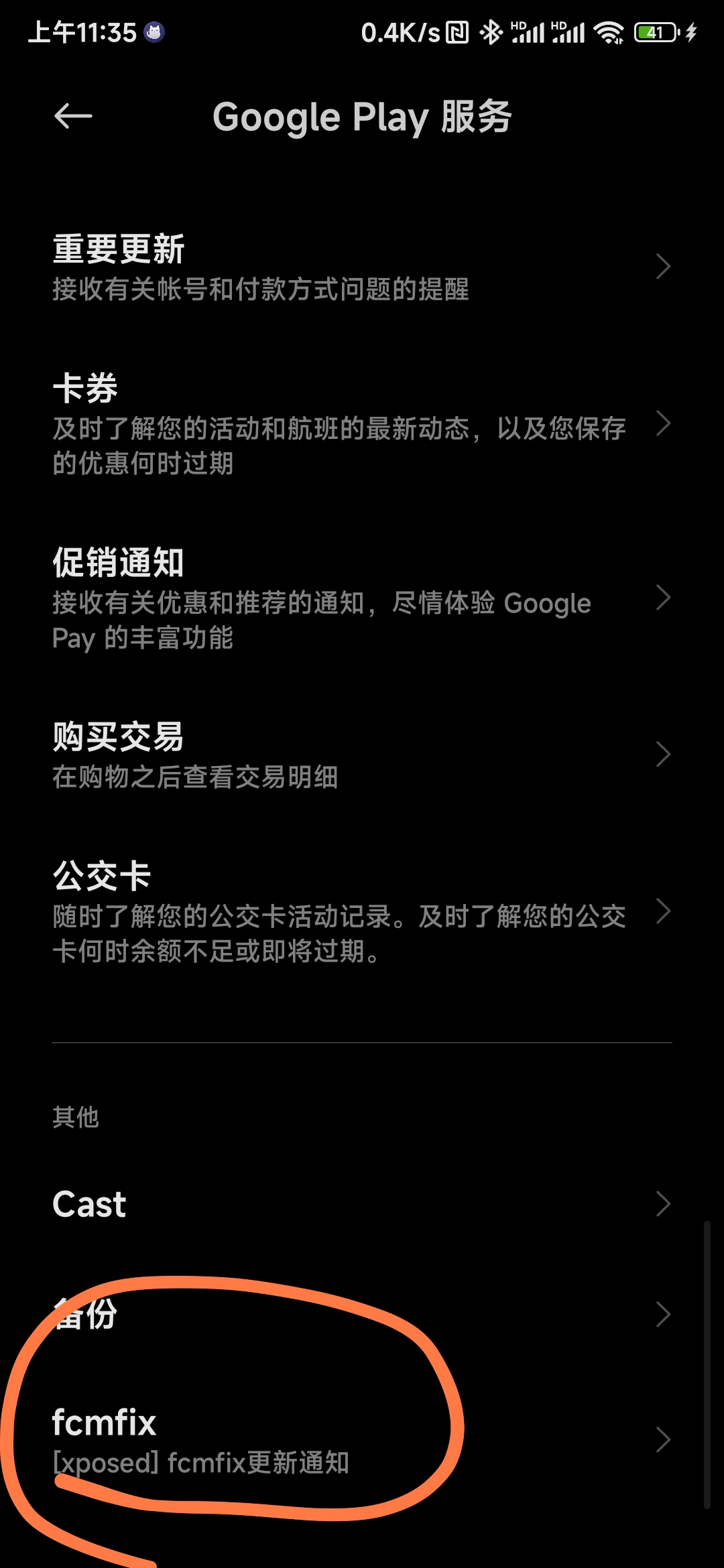
Task: Tap the charging bolt icon
Action: point(692,30)
